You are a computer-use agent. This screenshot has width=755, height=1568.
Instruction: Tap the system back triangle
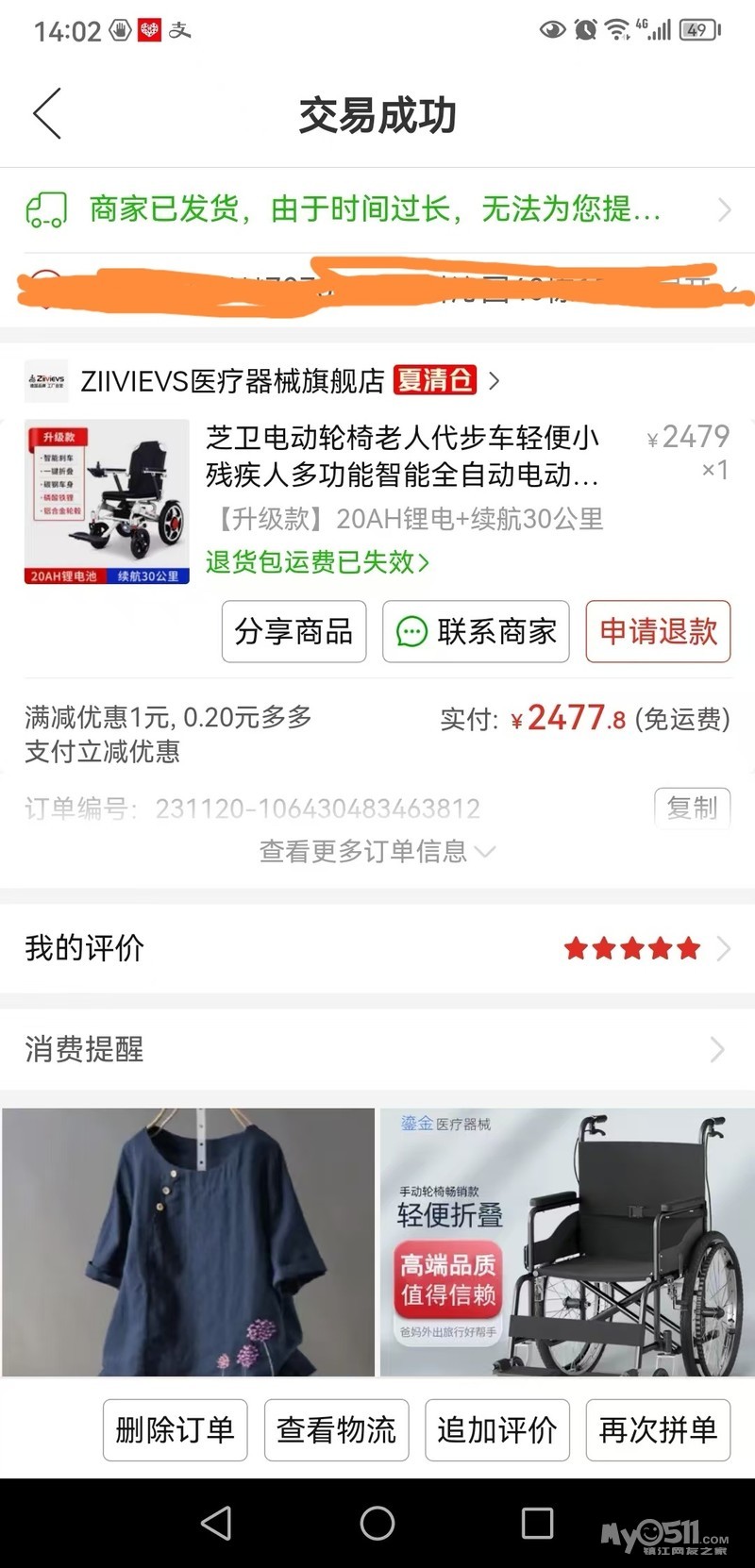coord(217,1523)
